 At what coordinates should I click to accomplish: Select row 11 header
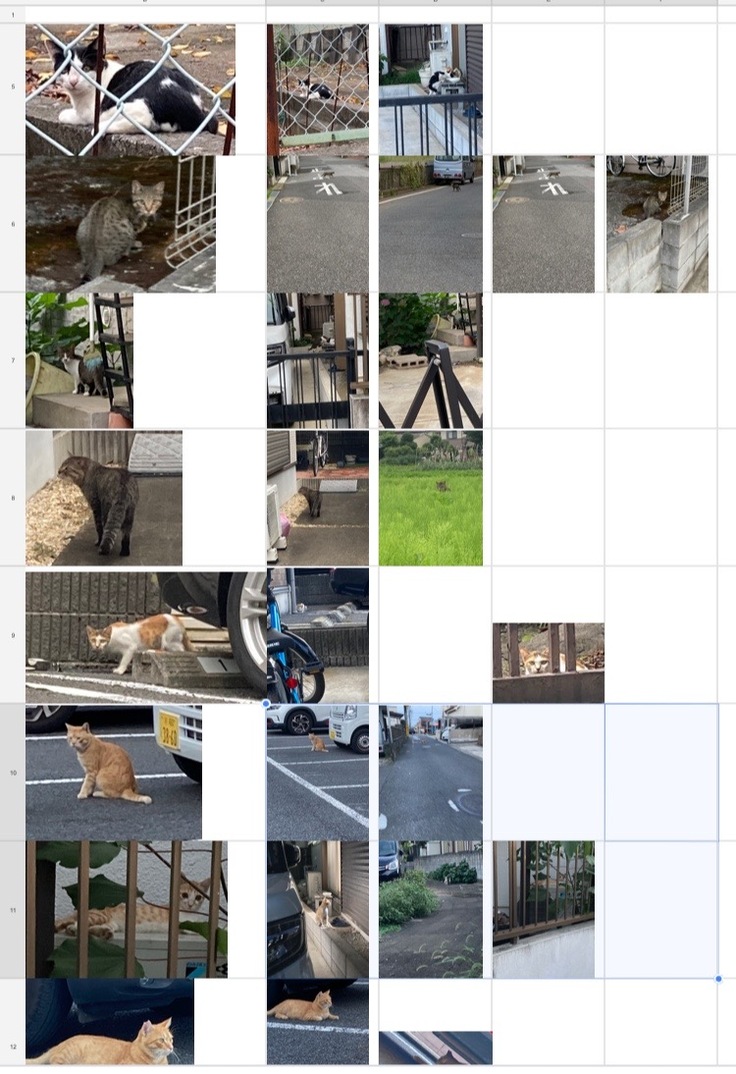12,909
